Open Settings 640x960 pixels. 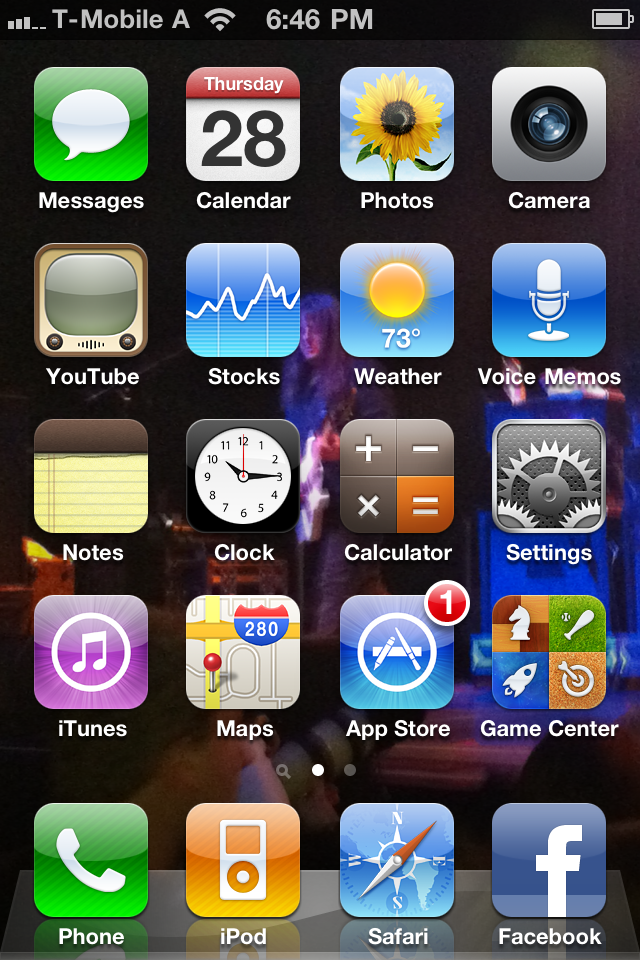click(x=549, y=476)
